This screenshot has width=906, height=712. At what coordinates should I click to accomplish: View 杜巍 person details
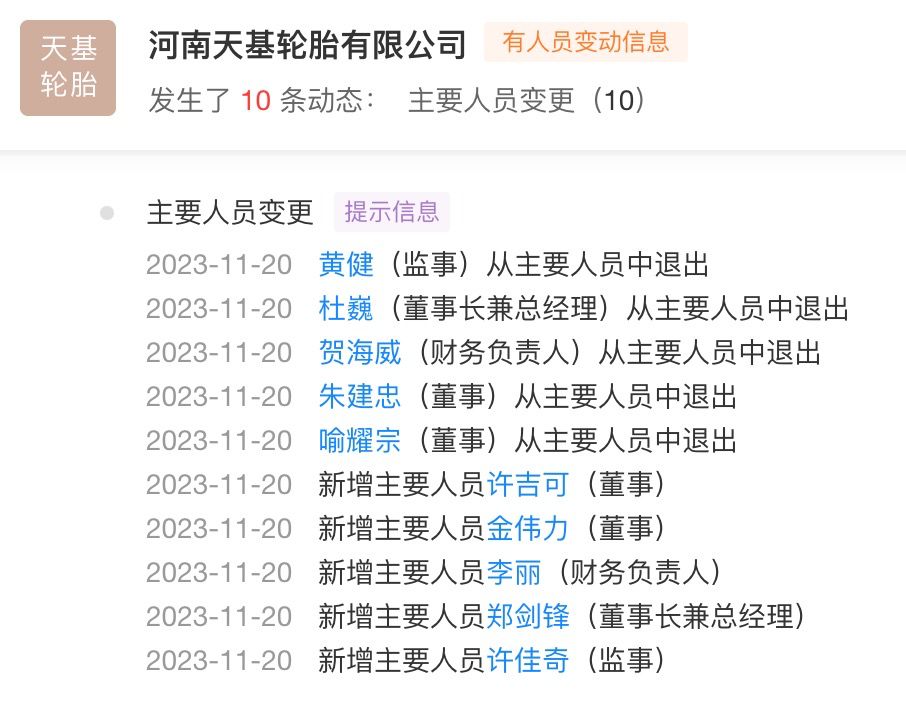click(x=346, y=309)
